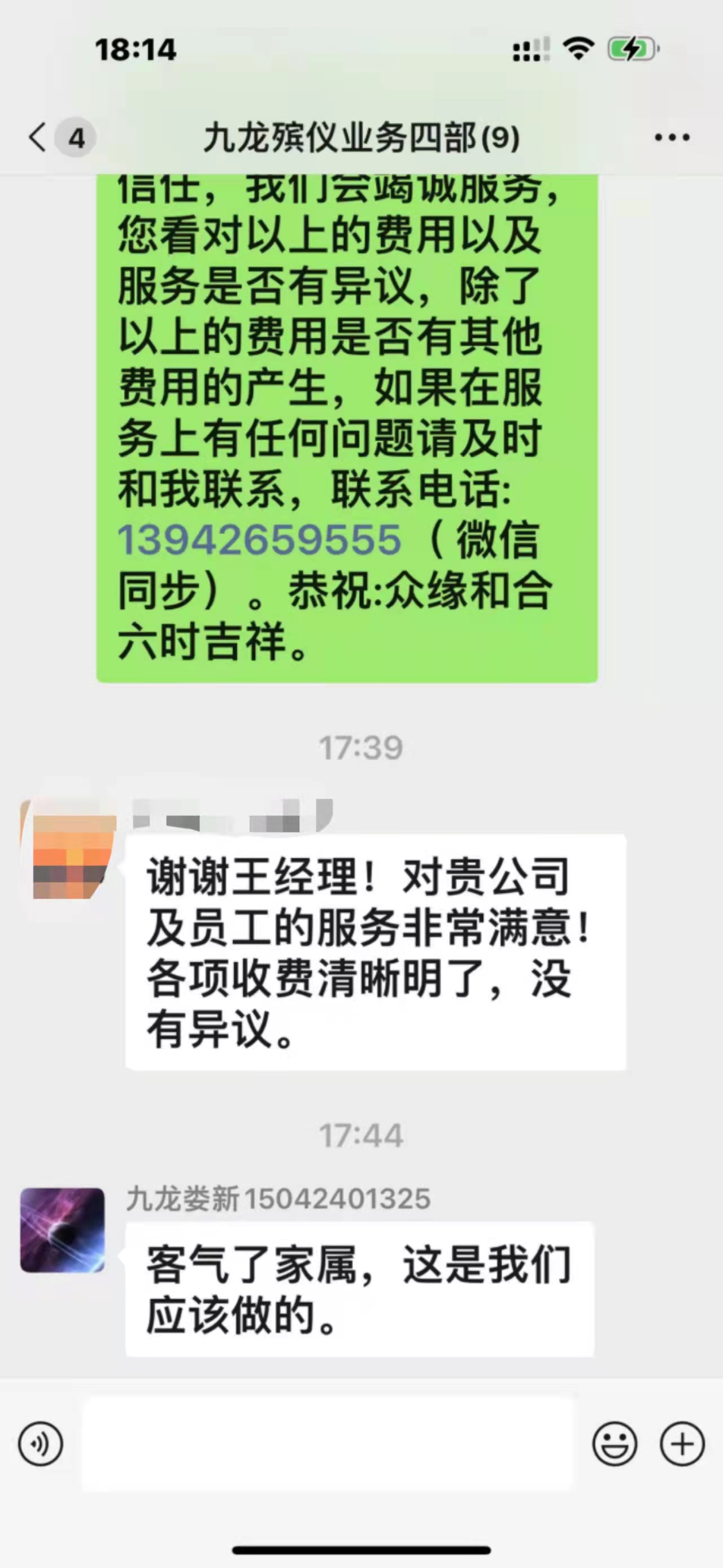This screenshot has width=723, height=1568.
Task: Open the group chat options menu
Action: tap(672, 137)
